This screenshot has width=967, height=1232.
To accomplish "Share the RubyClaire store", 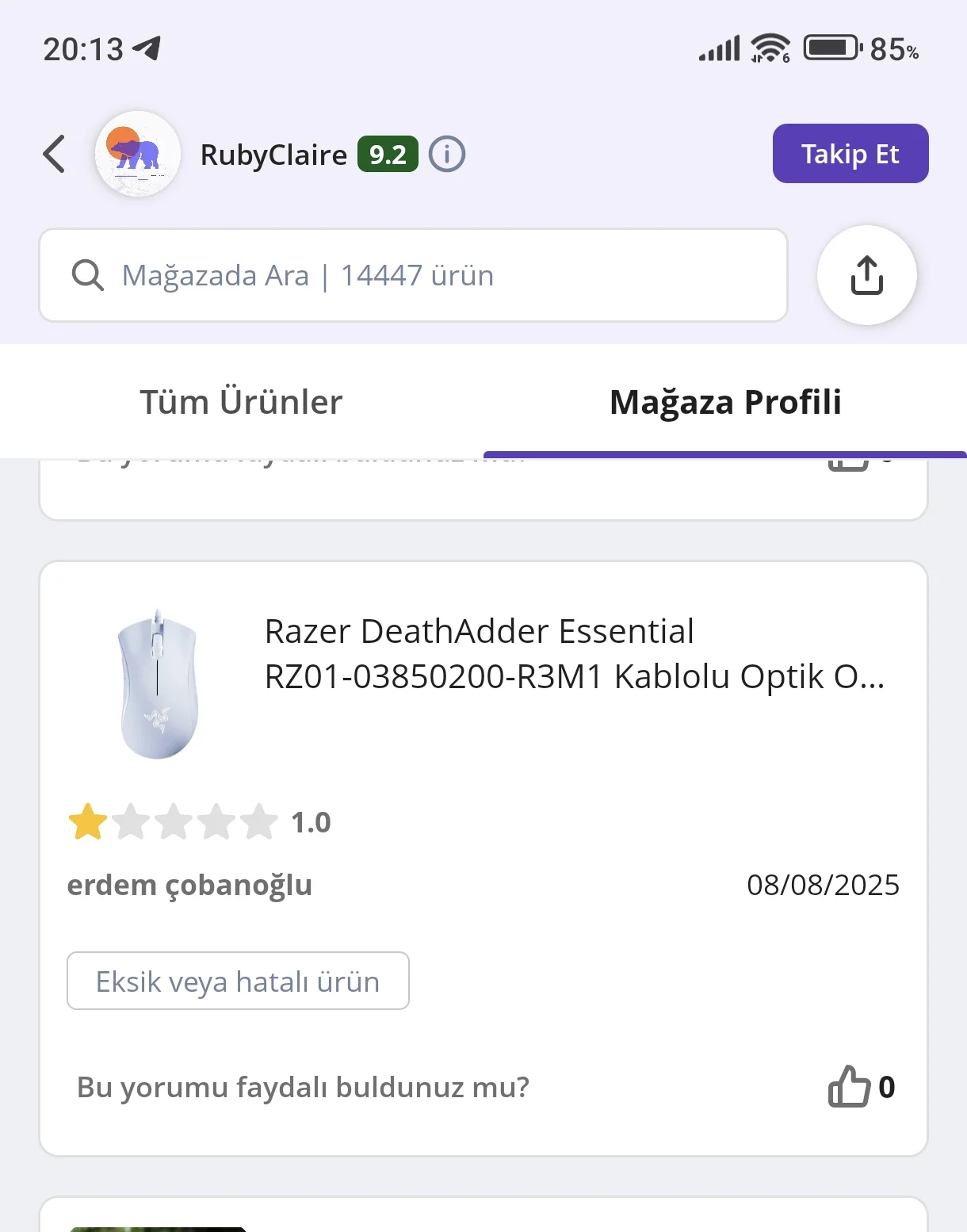I will 866,276.
